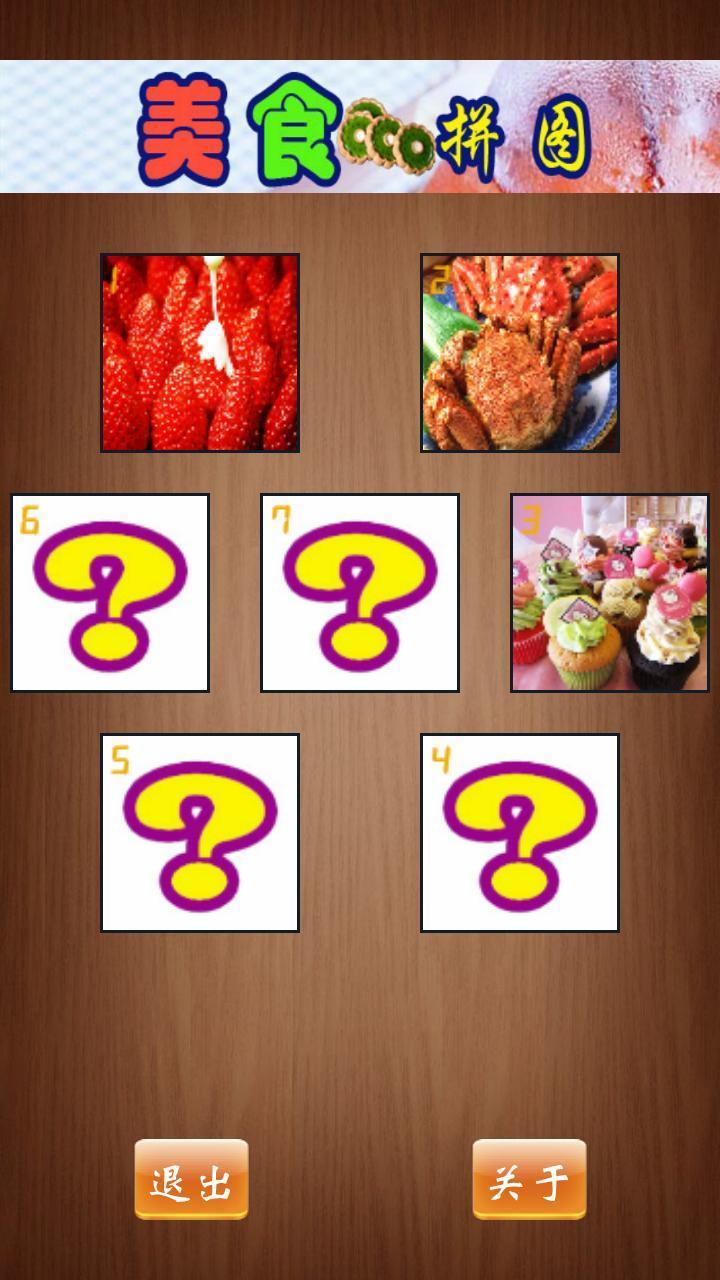
Task: Tap the 退出 exit button
Action: coord(191,1180)
